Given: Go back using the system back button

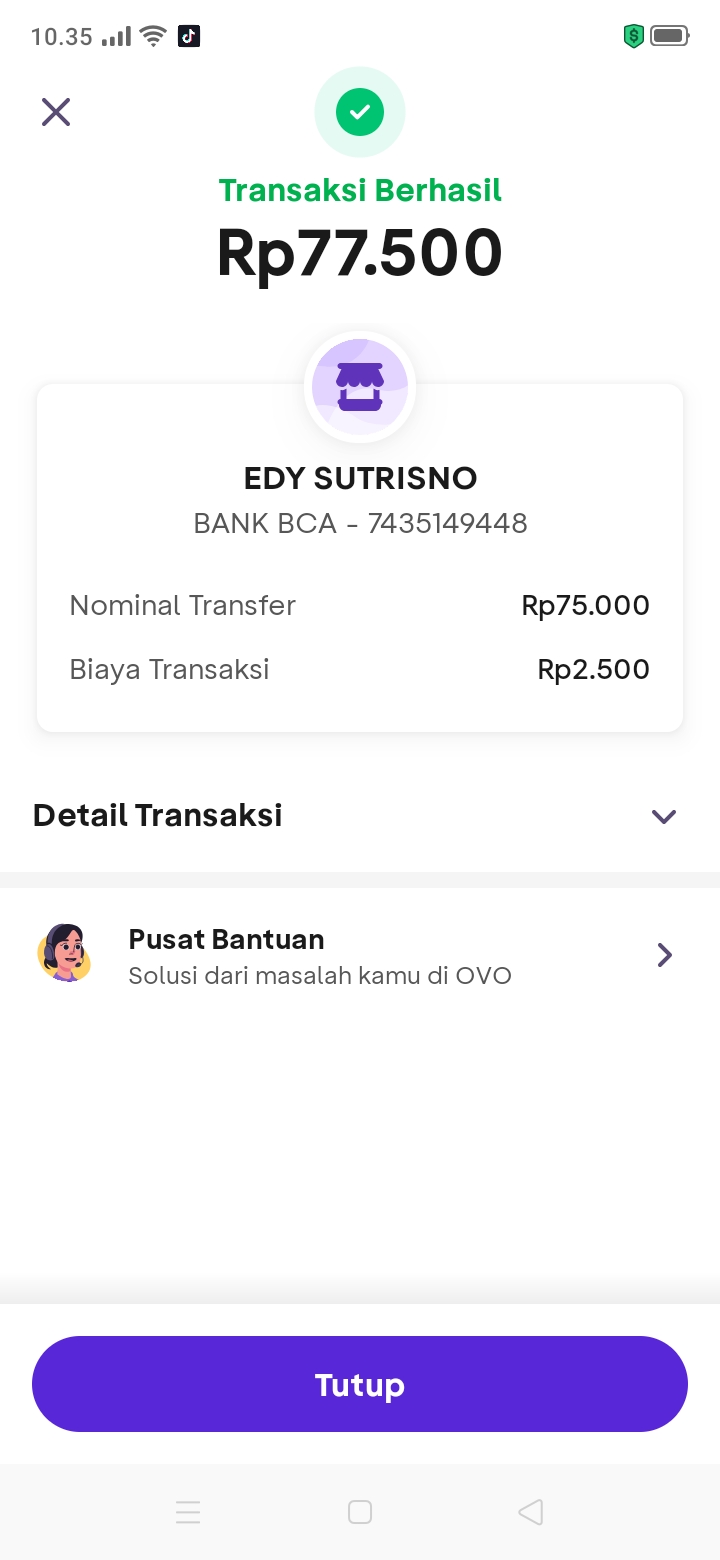Looking at the screenshot, I should point(531,1512).
